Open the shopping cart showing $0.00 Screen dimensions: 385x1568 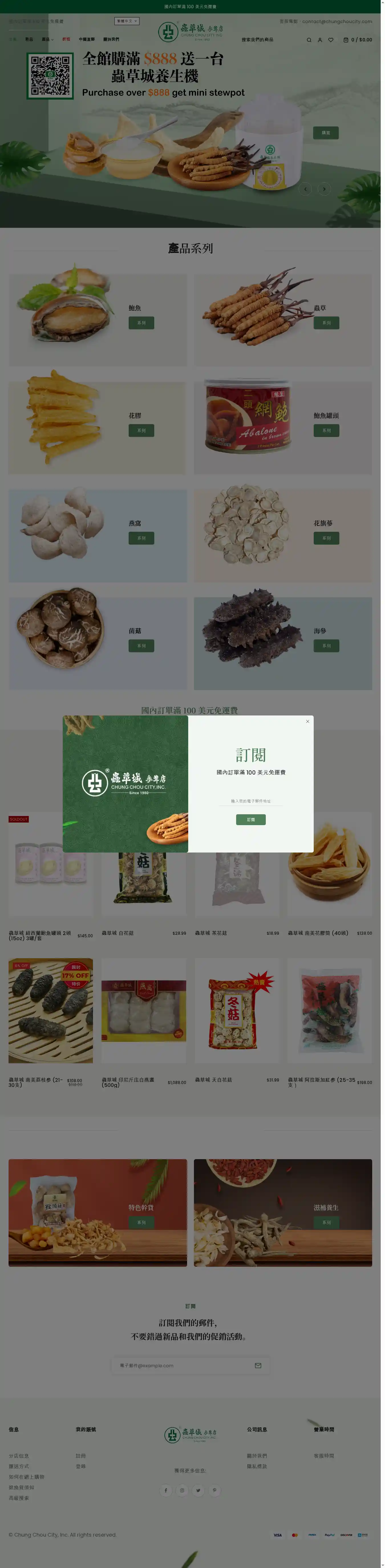click(x=358, y=40)
